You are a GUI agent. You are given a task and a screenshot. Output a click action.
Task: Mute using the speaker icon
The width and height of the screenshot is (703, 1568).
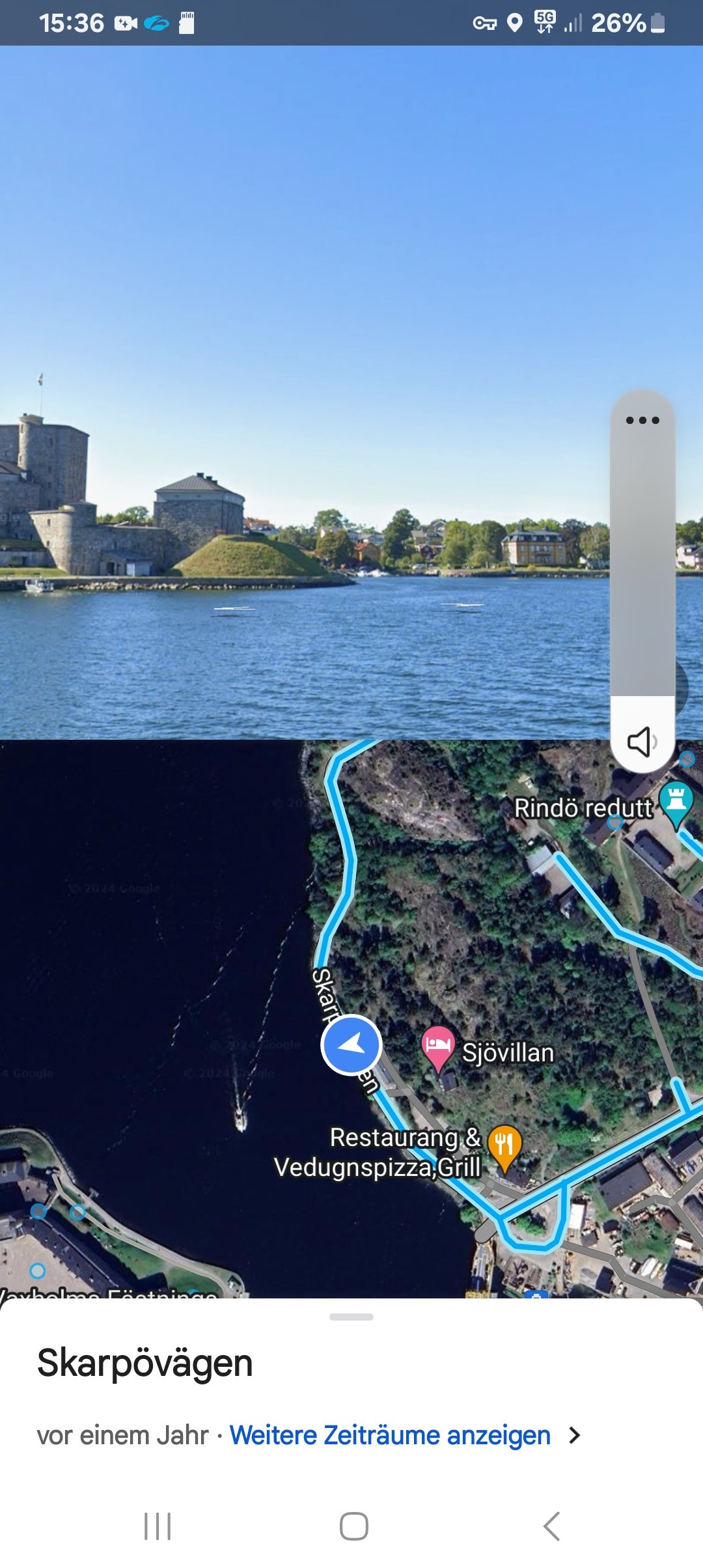click(x=642, y=742)
